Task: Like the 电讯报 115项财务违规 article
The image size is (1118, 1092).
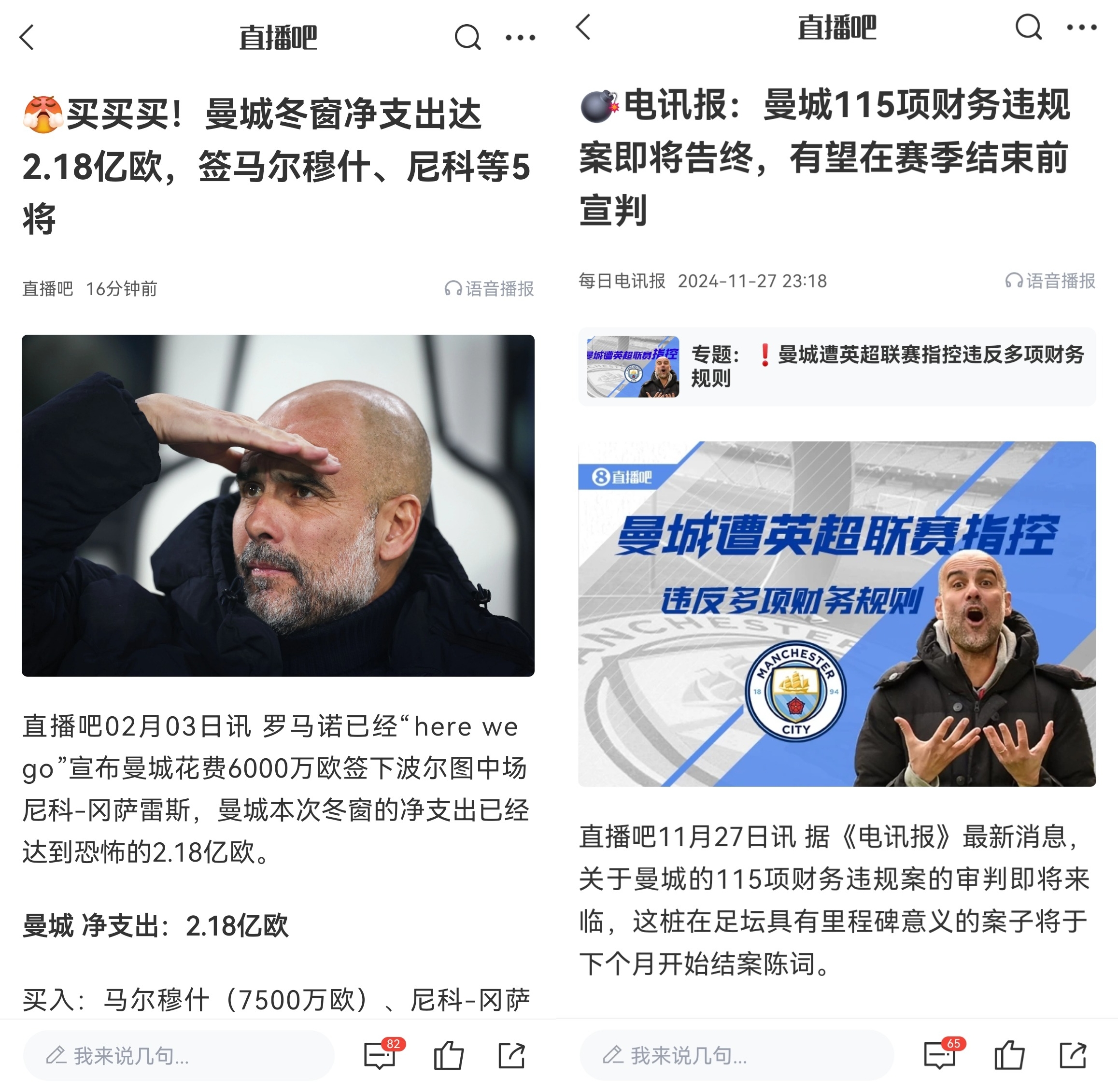Action: [x=1008, y=1056]
